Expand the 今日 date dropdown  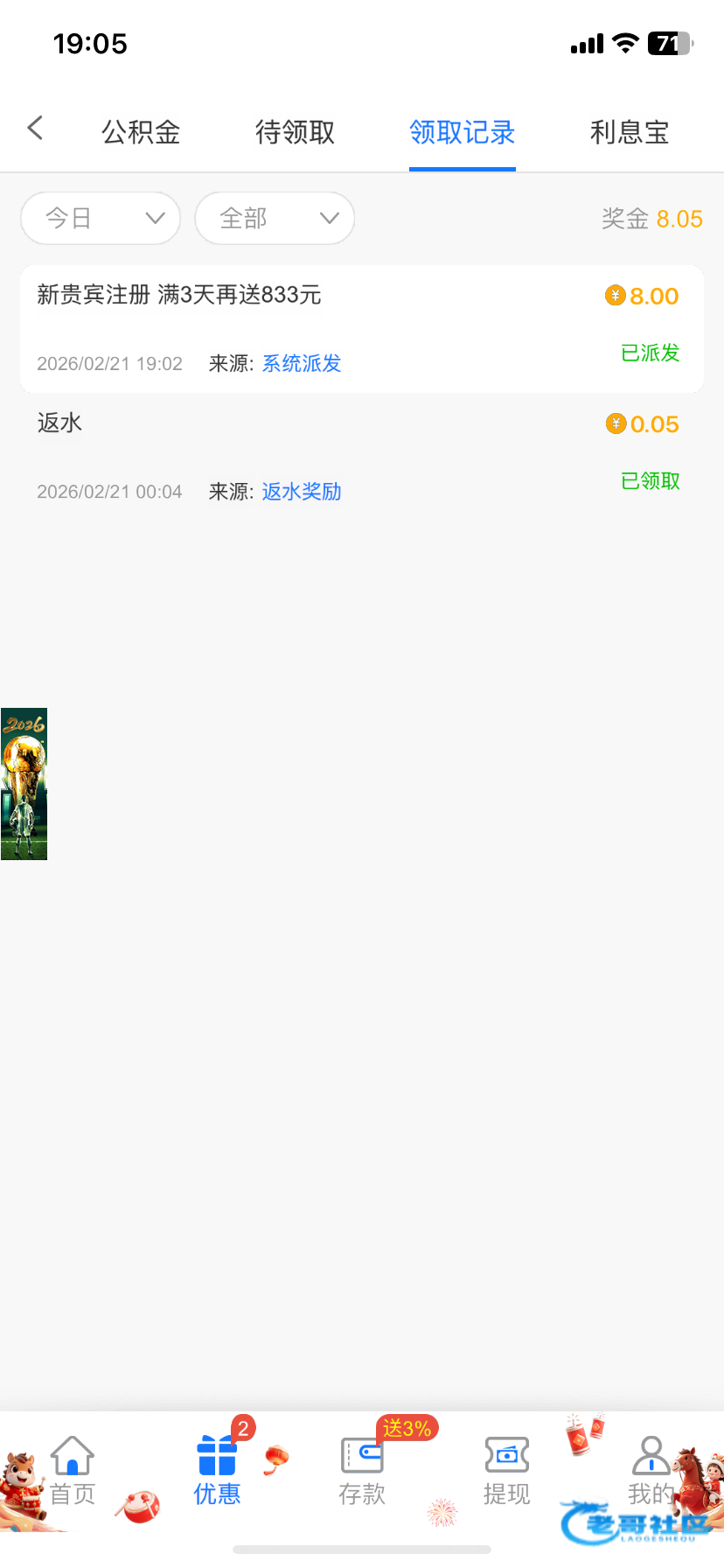pyautogui.click(x=101, y=218)
